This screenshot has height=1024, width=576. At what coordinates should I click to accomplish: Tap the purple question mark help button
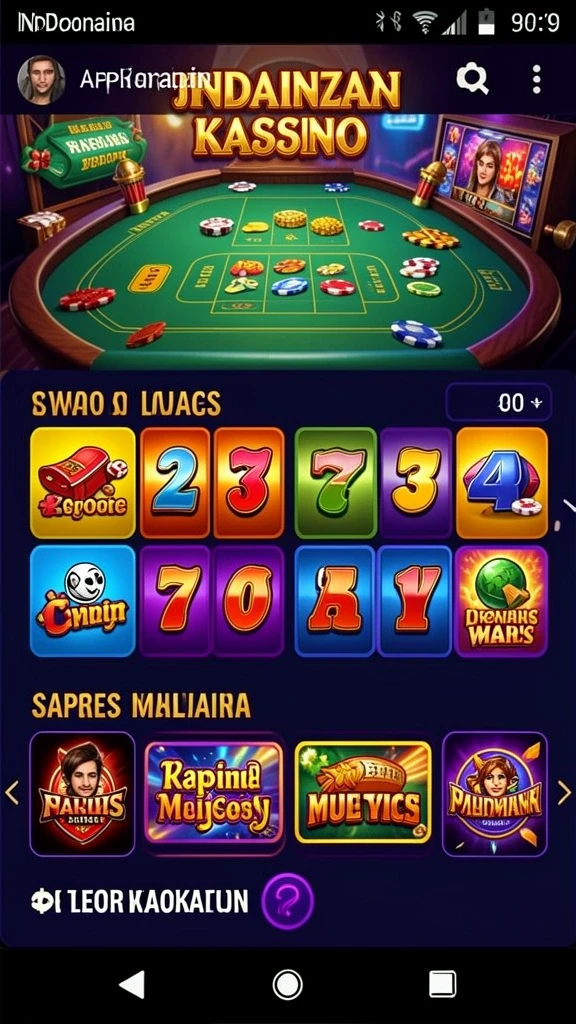(287, 902)
